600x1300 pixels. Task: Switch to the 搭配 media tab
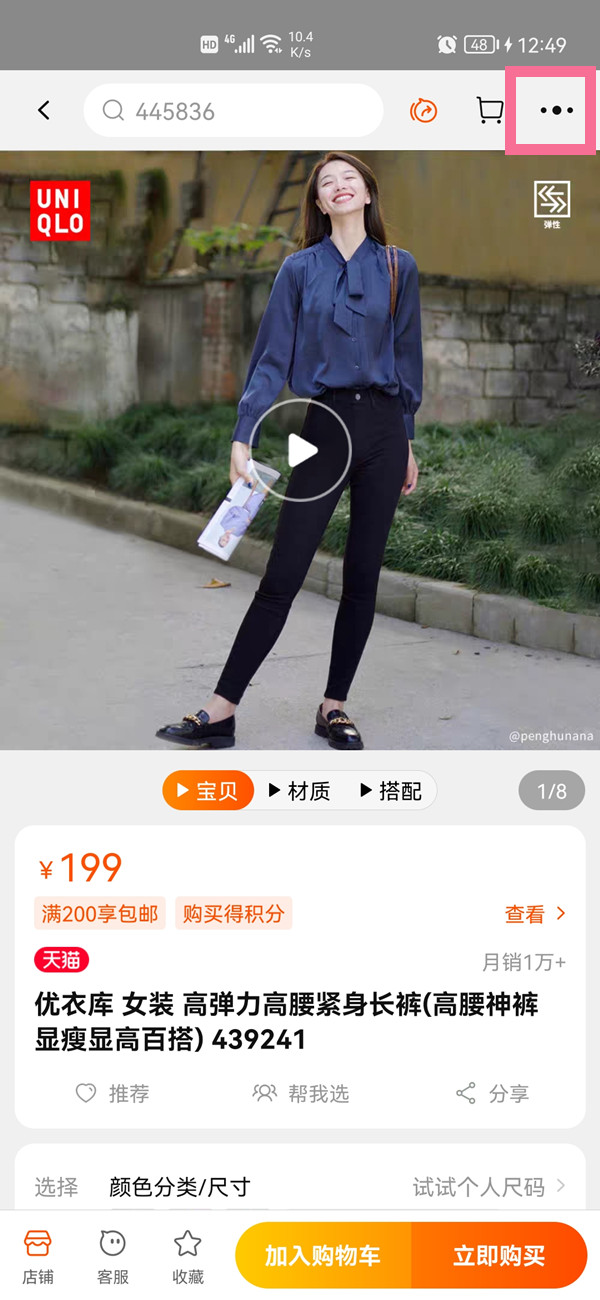tap(390, 791)
